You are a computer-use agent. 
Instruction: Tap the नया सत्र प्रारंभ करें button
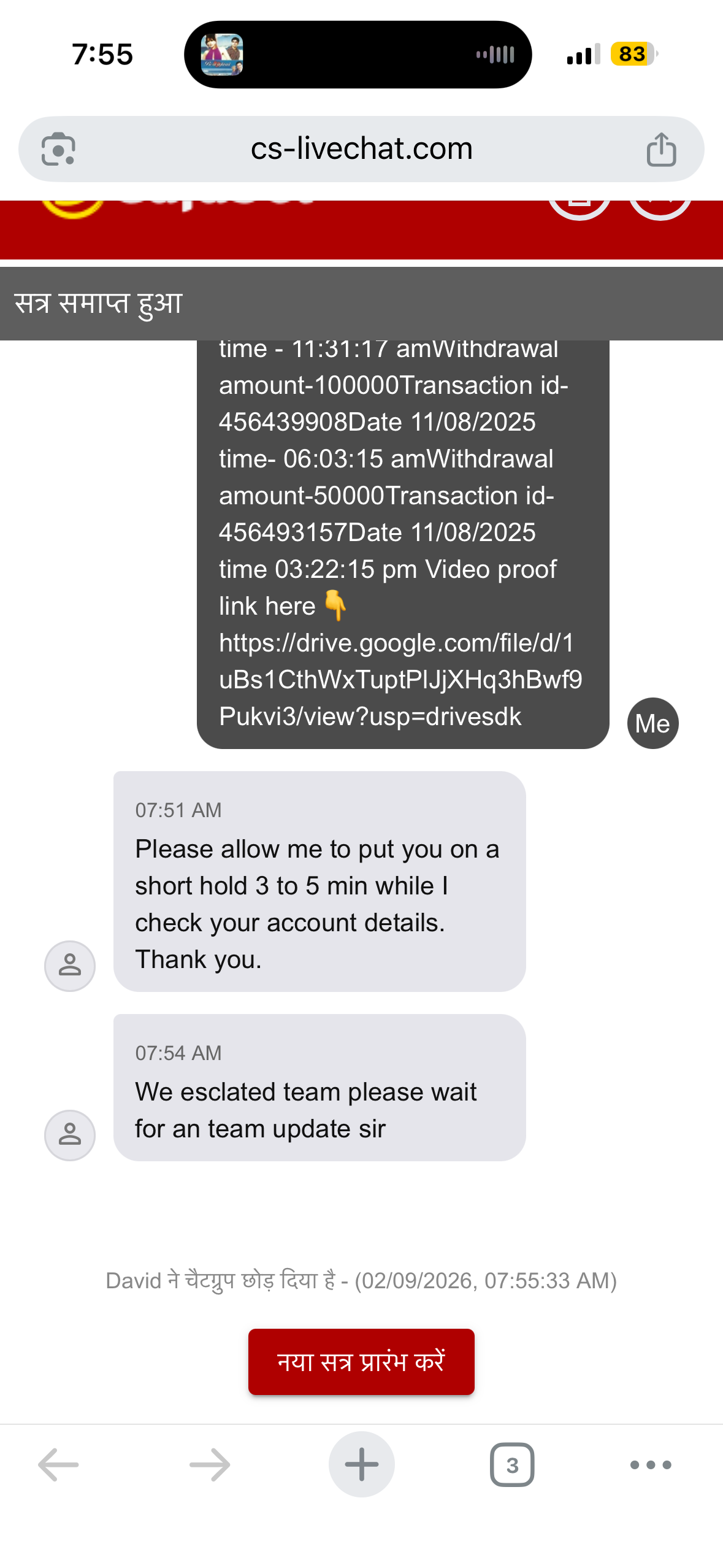(361, 1361)
